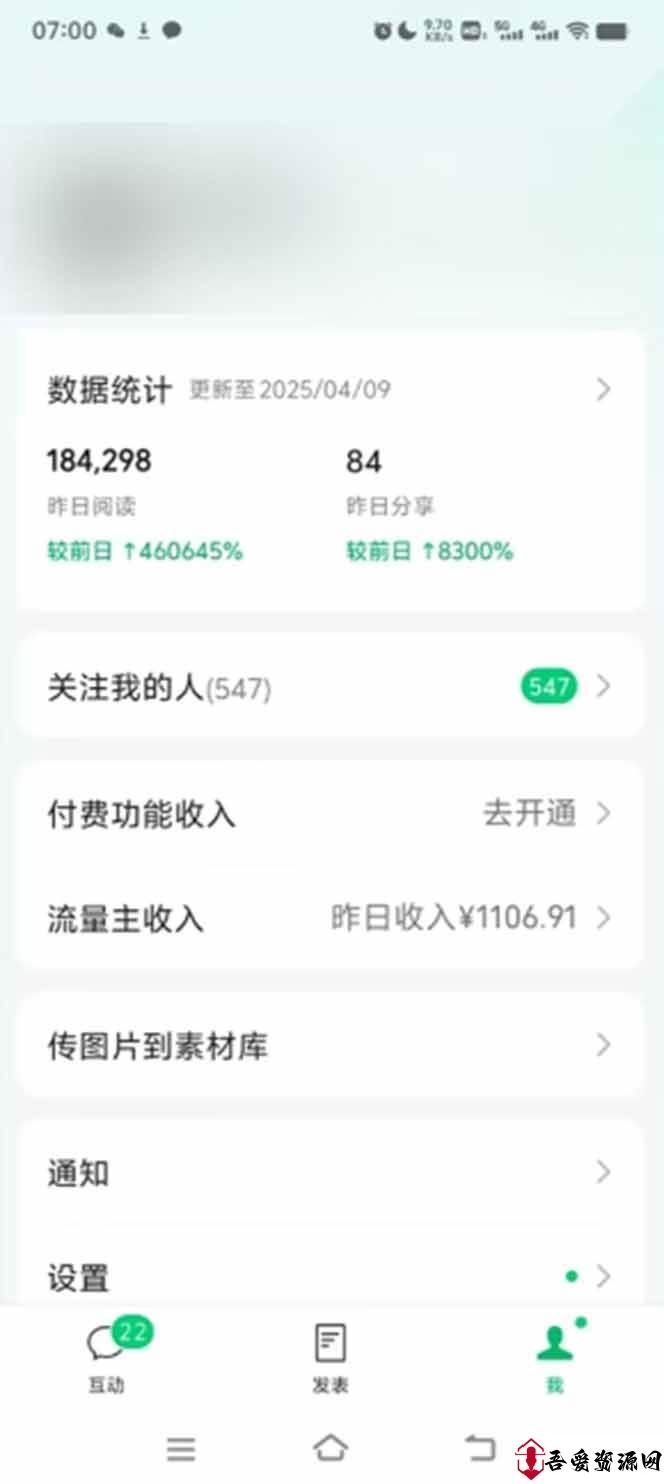The image size is (664, 1484).
Task: Switch to the 发表 publish tab
Action: pos(331,1356)
